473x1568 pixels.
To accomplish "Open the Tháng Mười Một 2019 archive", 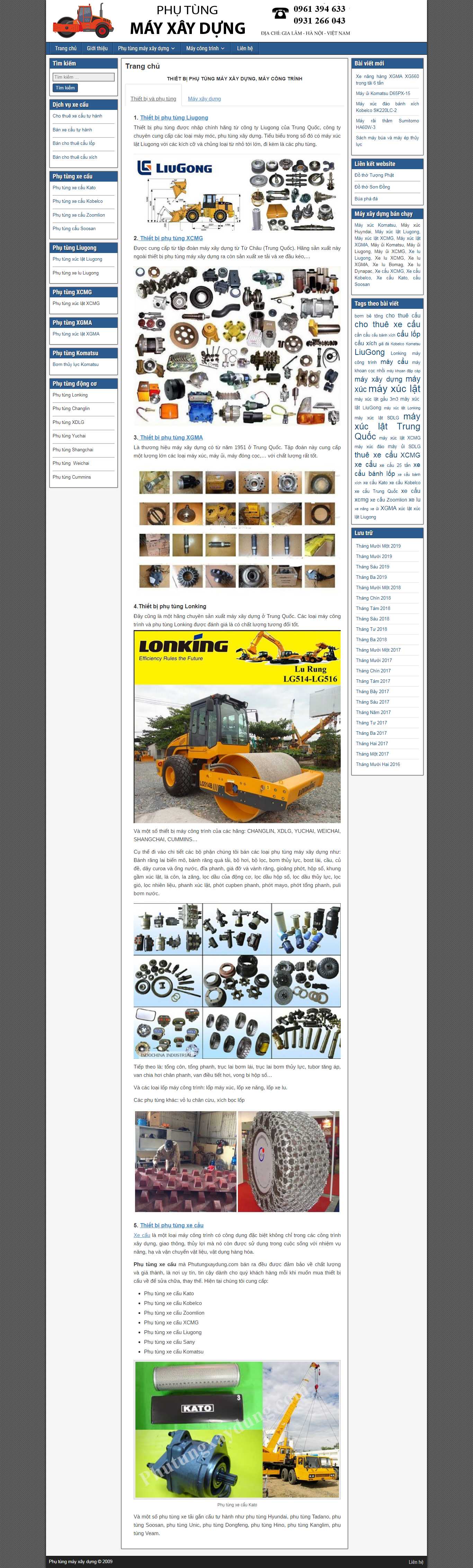I will (x=378, y=546).
